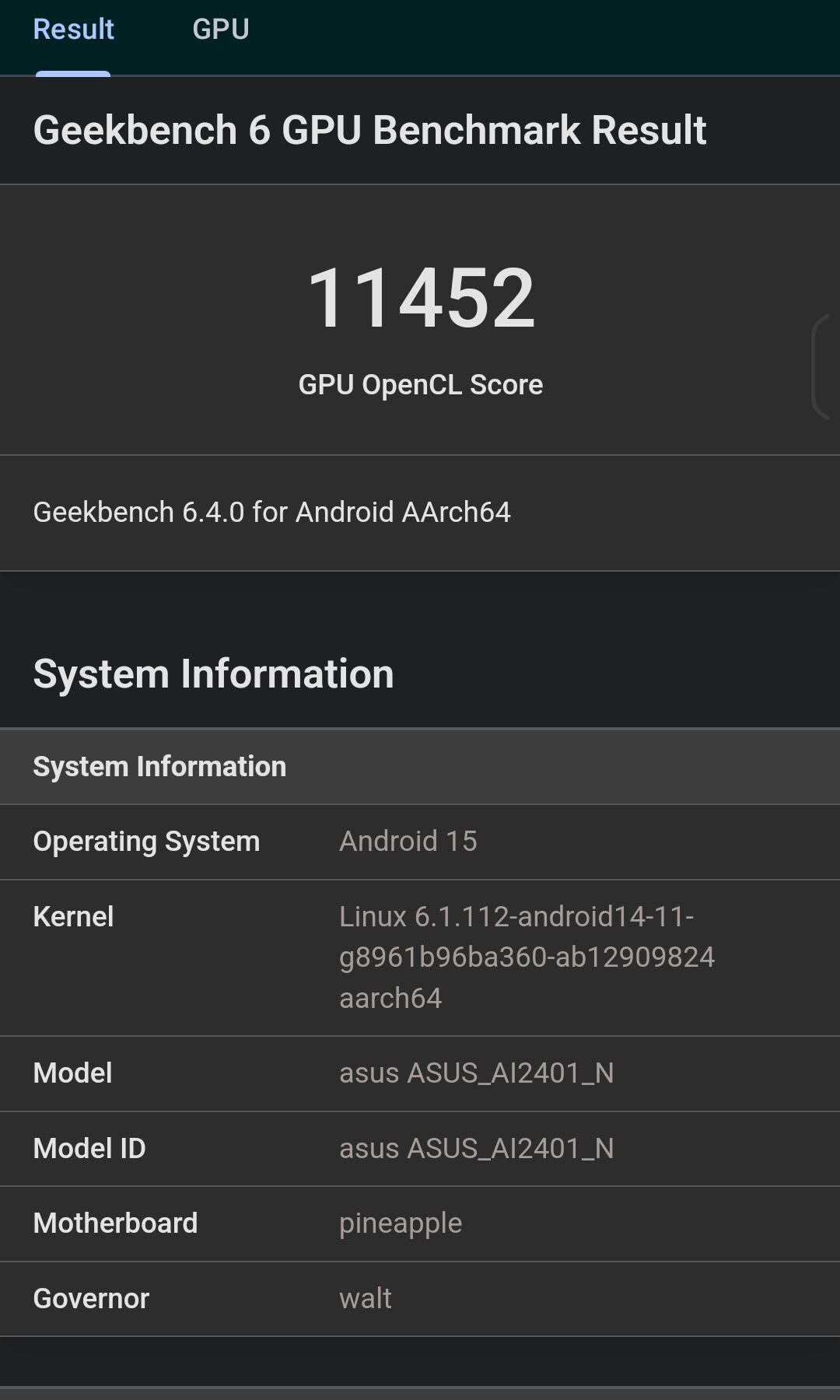840x1400 pixels.
Task: Select the Result tab
Action: 73,30
